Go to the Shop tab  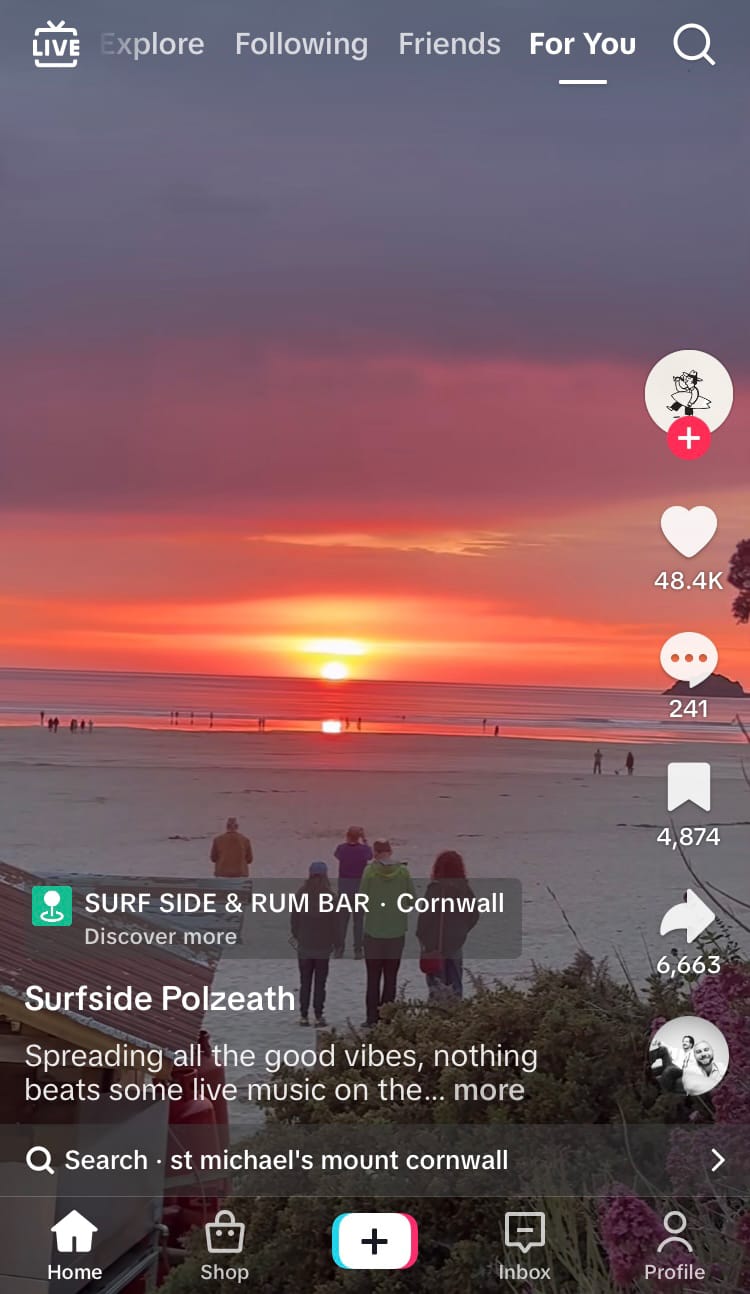pos(224,1246)
